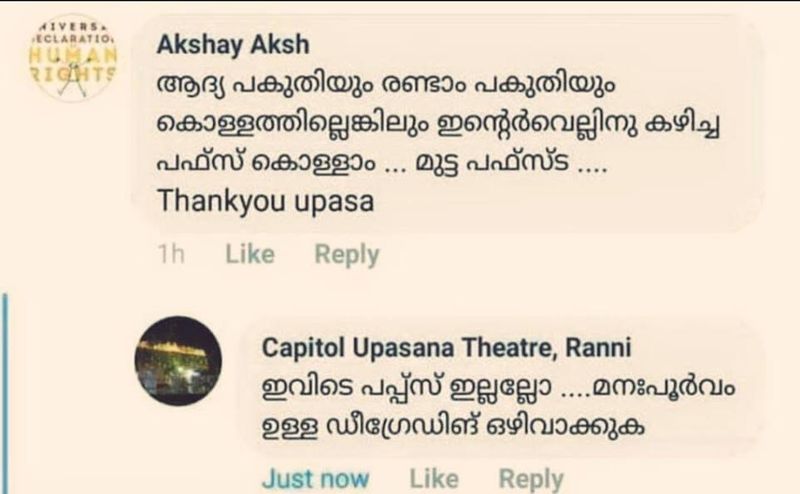Like Capitol Upasana Theatre's reply
The height and width of the screenshot is (494, 800).
point(434,478)
